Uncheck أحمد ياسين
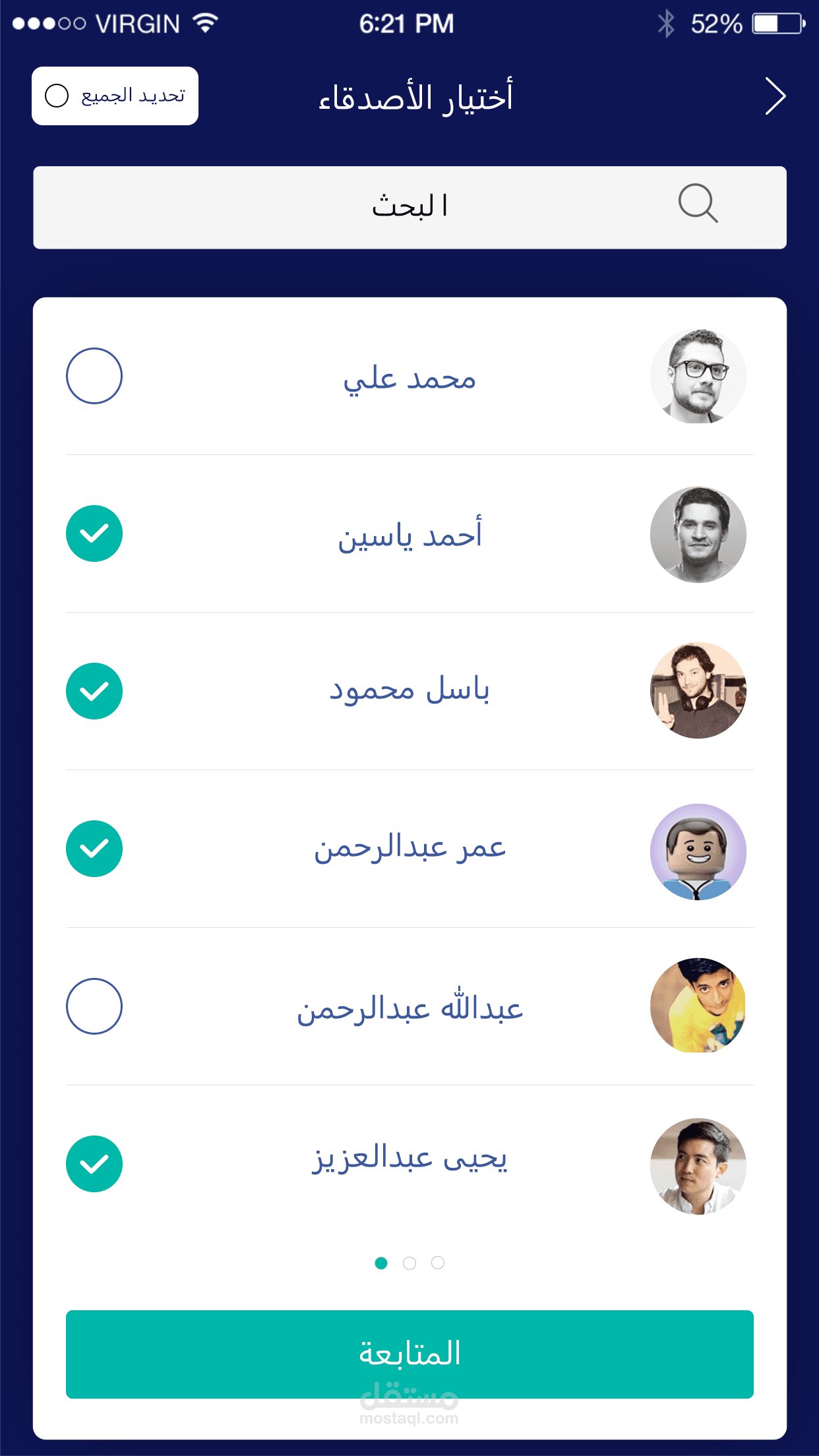 (94, 533)
